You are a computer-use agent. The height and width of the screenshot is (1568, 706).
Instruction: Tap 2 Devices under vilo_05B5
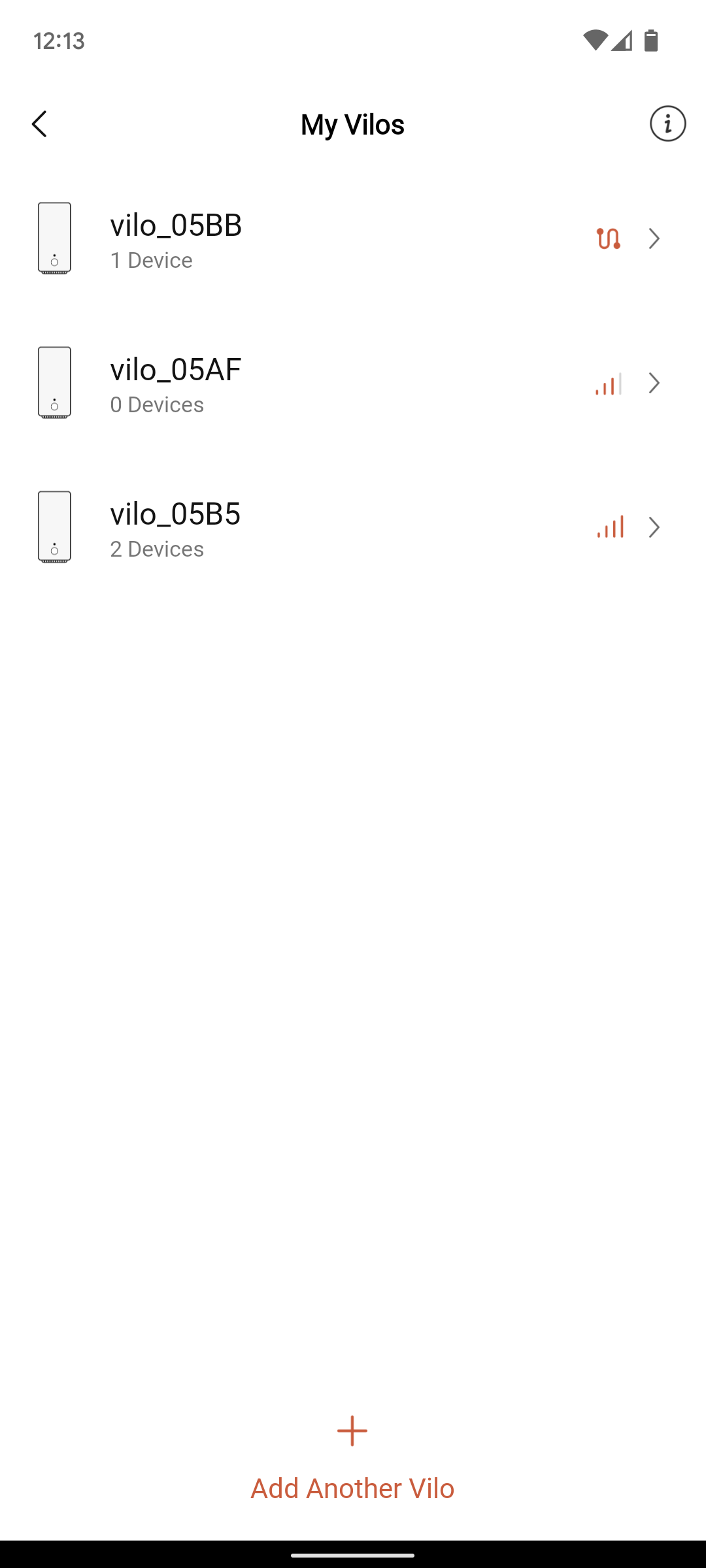coord(157,549)
